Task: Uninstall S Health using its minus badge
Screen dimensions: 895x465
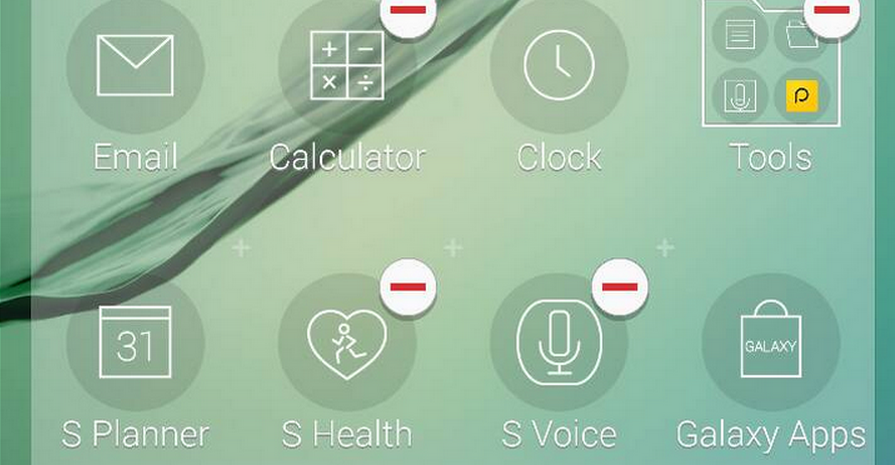Action: pyautogui.click(x=407, y=287)
